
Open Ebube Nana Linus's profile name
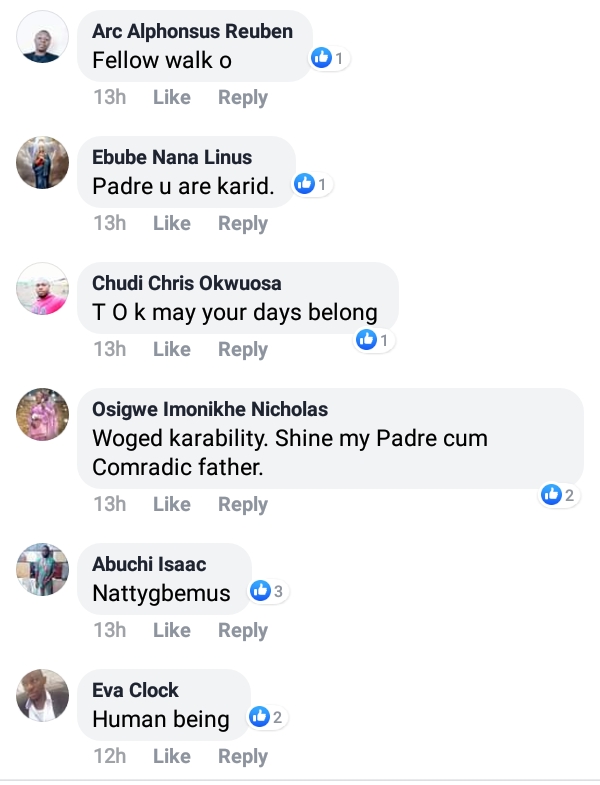(x=172, y=157)
